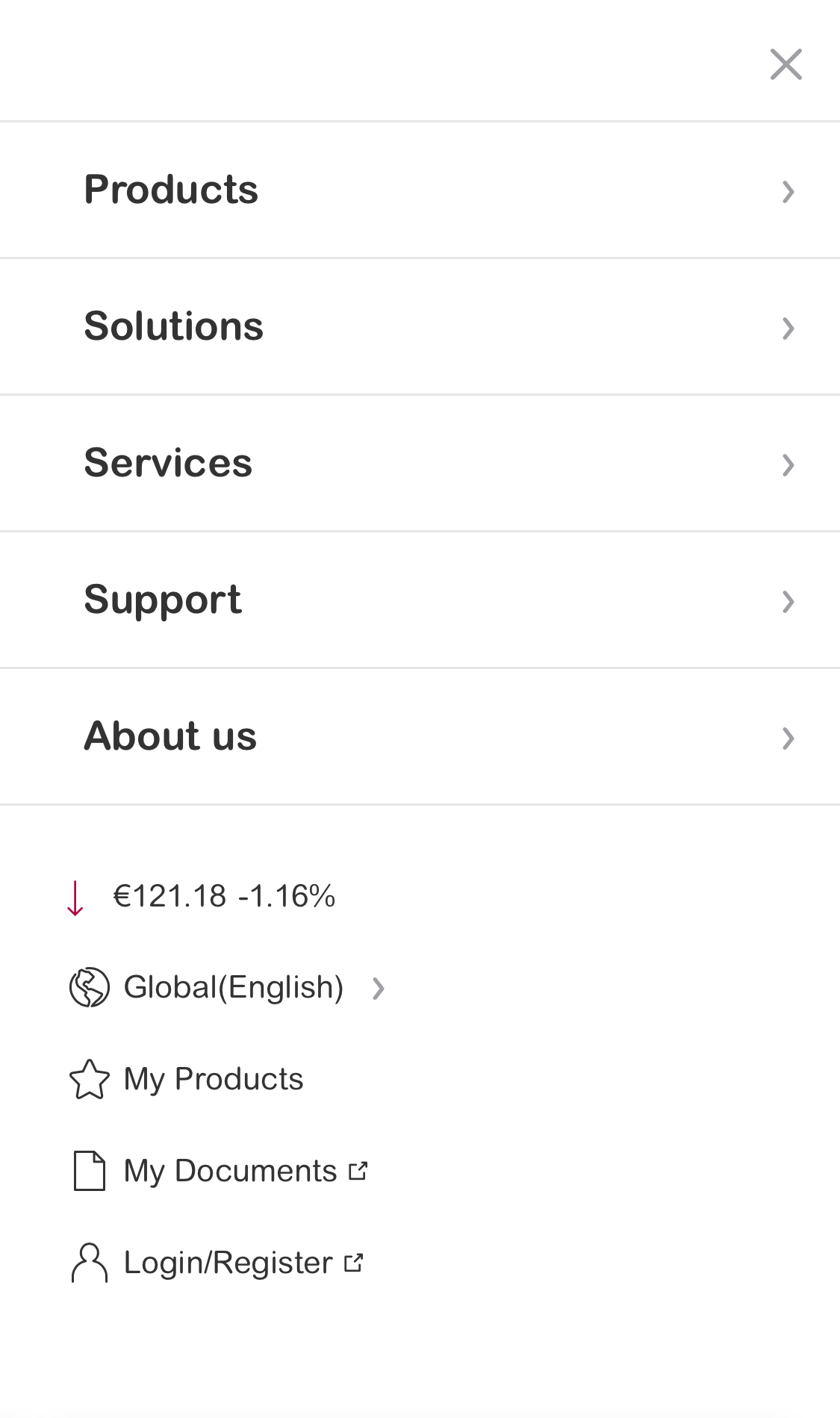This screenshot has width=840, height=1418.
Task: Click the external-link icon beside Login/Register
Action: (353, 1262)
